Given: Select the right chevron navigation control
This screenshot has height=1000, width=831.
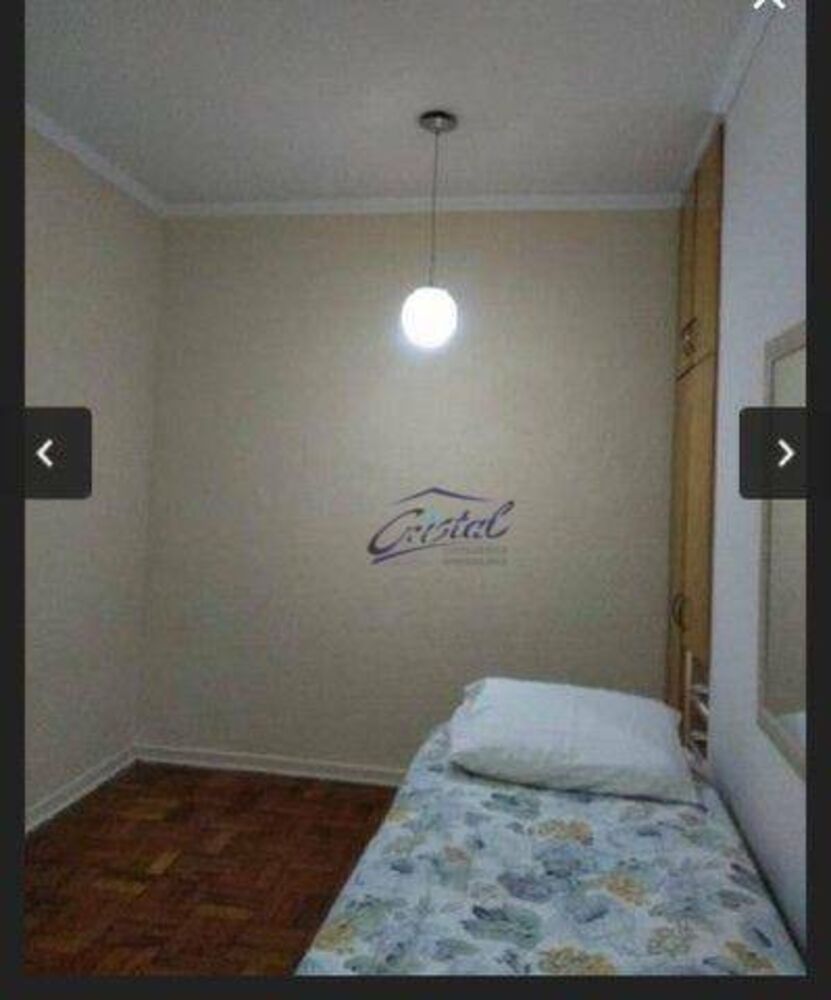Looking at the screenshot, I should (786, 452).
